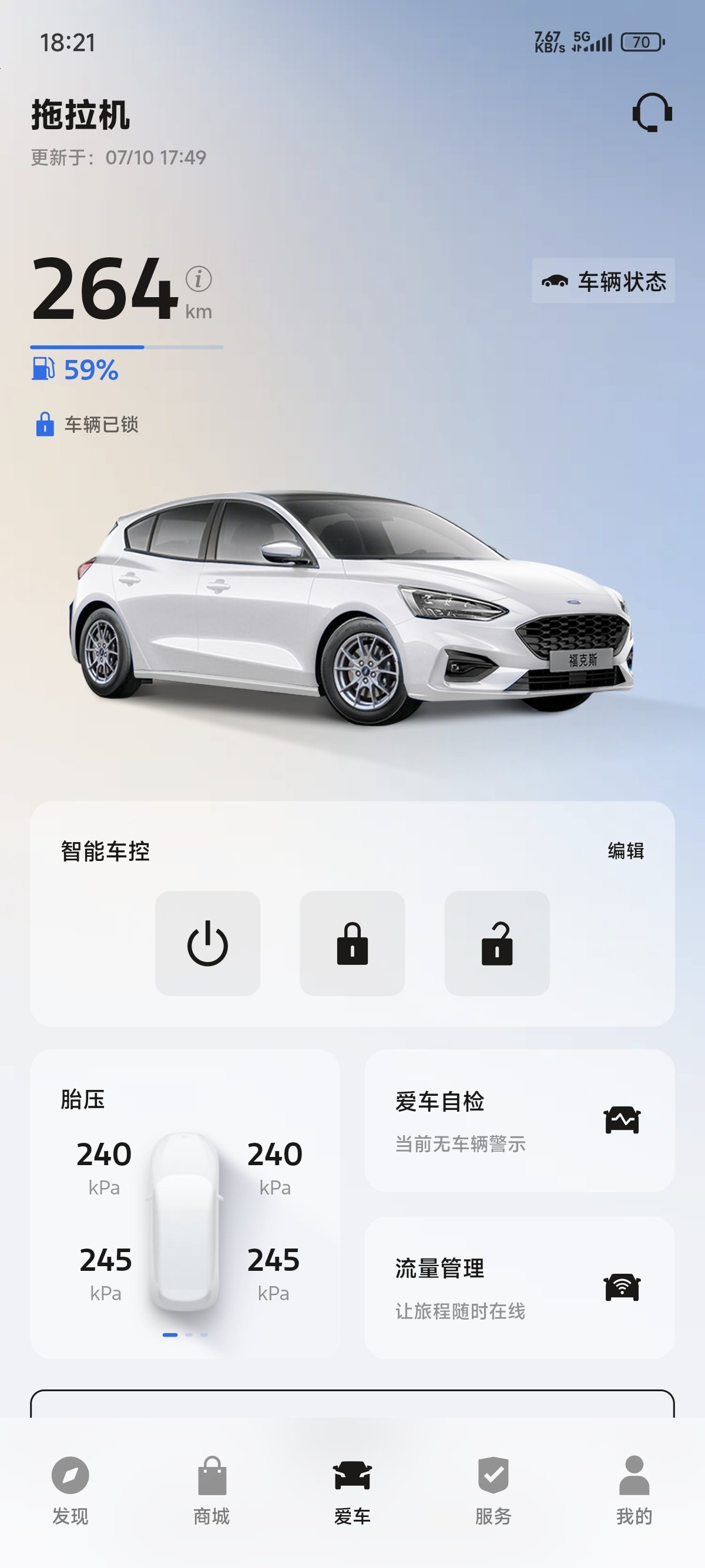705x1568 pixels.
Task: Tap the remote start power button
Action: (207, 943)
